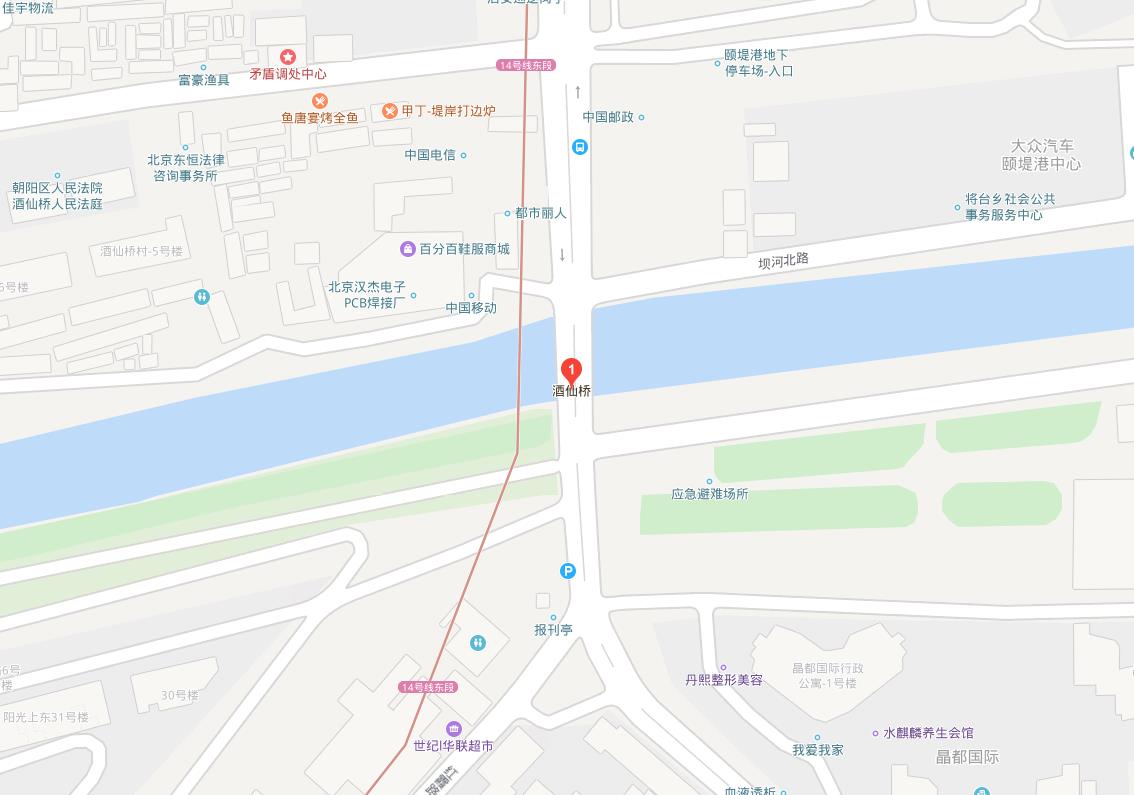Tap the red marker 1 at 酒仙桥
Viewport: 1134px width, 795px height.
[571, 370]
